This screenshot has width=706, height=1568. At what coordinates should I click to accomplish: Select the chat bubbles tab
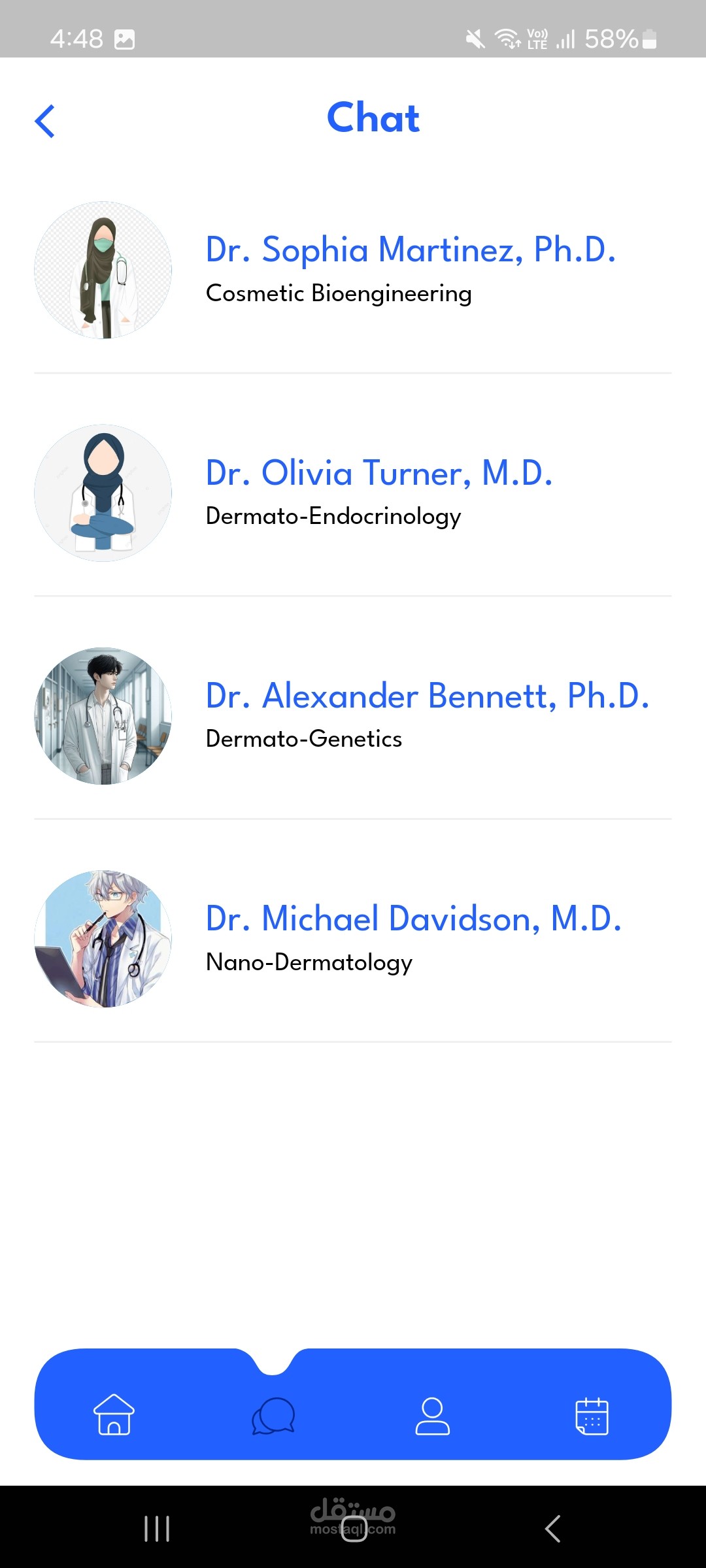(273, 1416)
